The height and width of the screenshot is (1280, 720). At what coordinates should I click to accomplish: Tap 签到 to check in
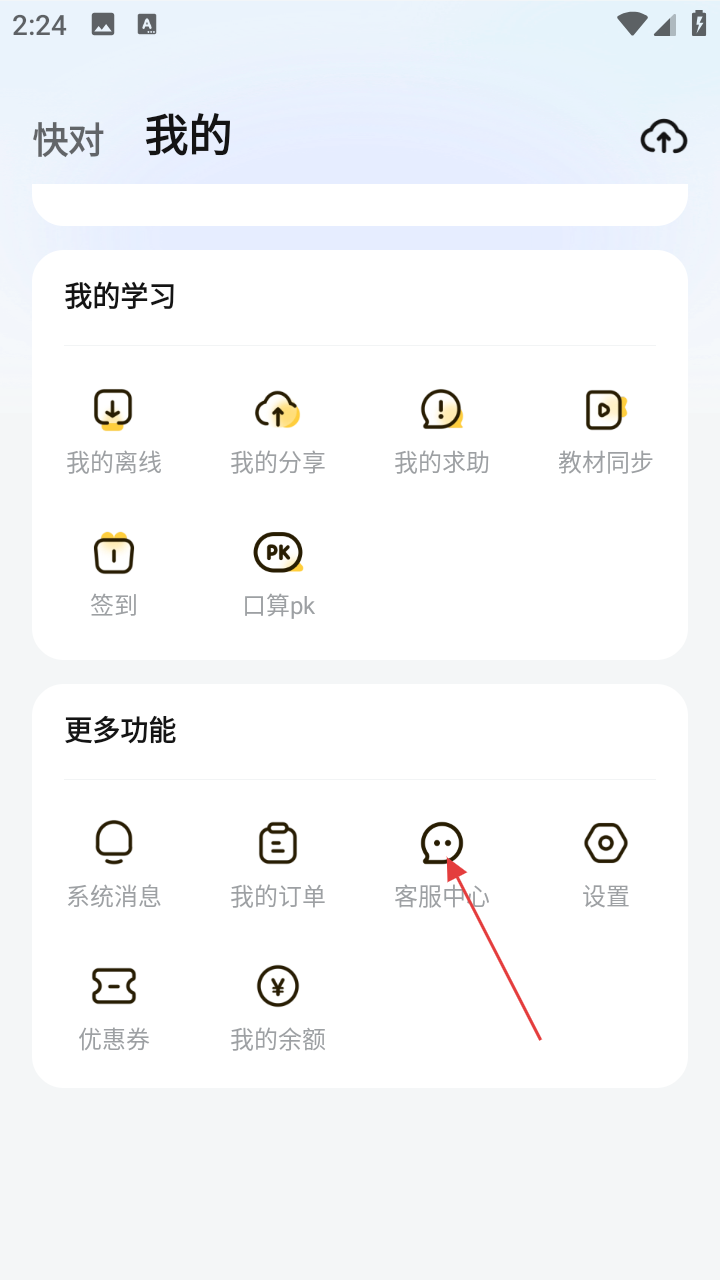point(114,573)
